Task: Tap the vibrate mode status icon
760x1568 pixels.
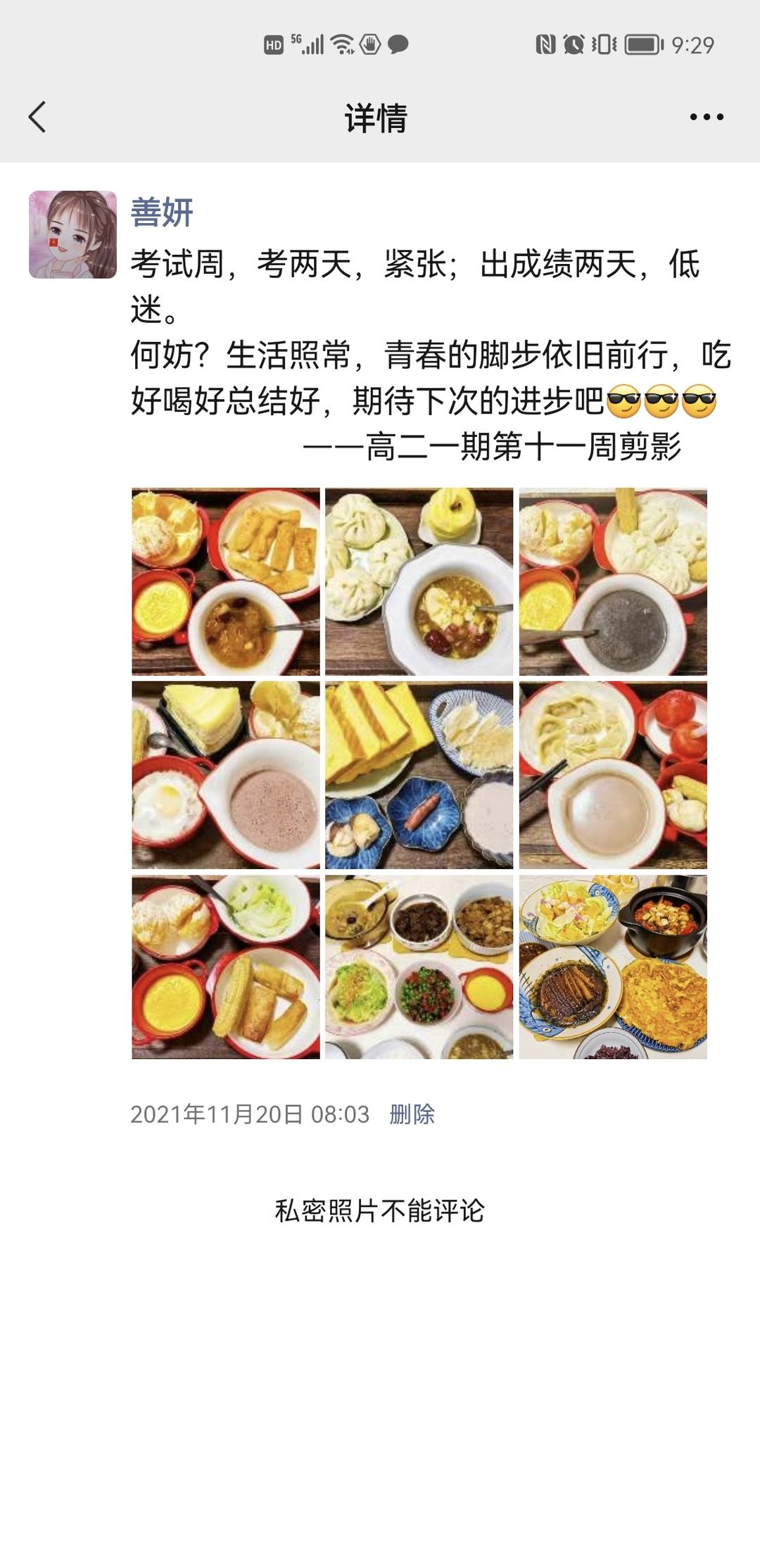Action: 602,43
